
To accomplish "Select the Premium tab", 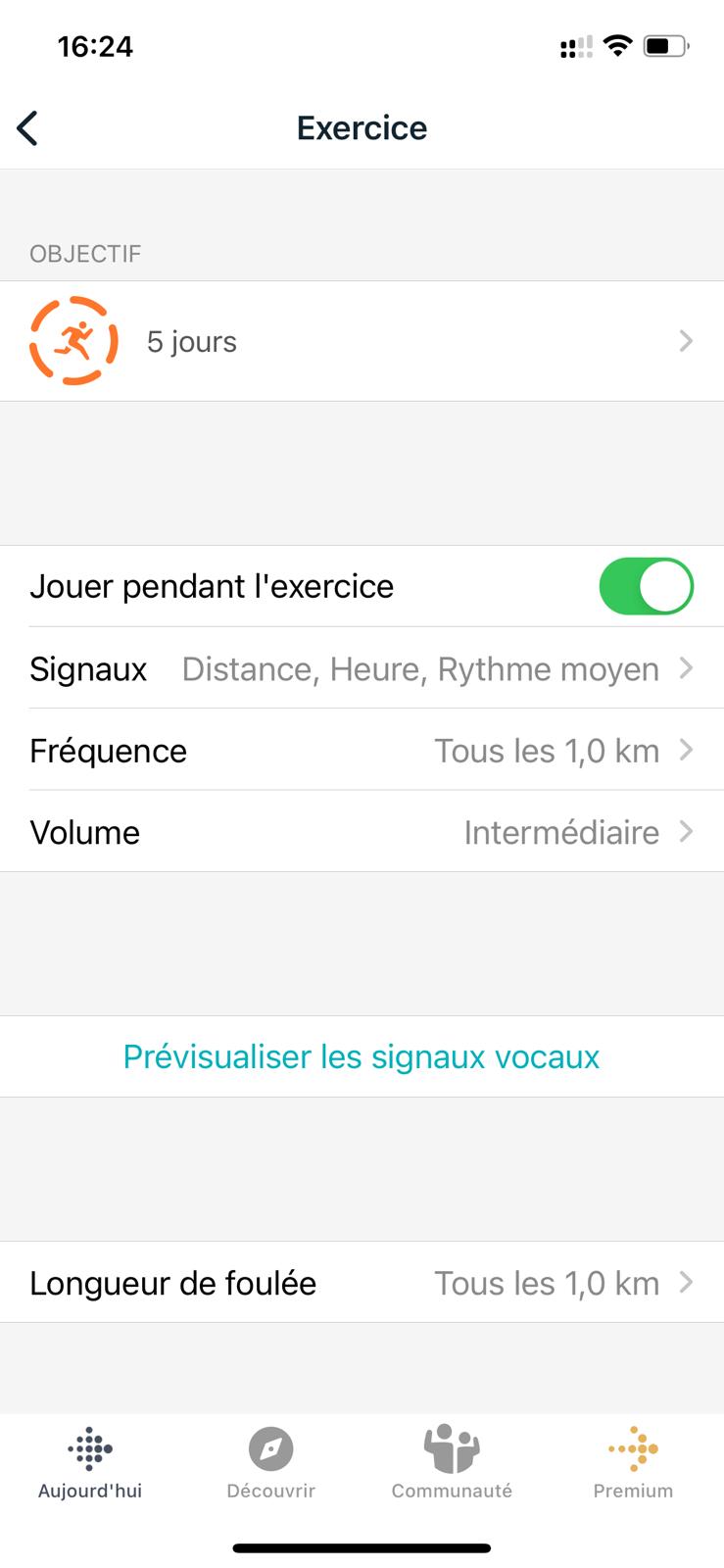I will [x=633, y=1463].
